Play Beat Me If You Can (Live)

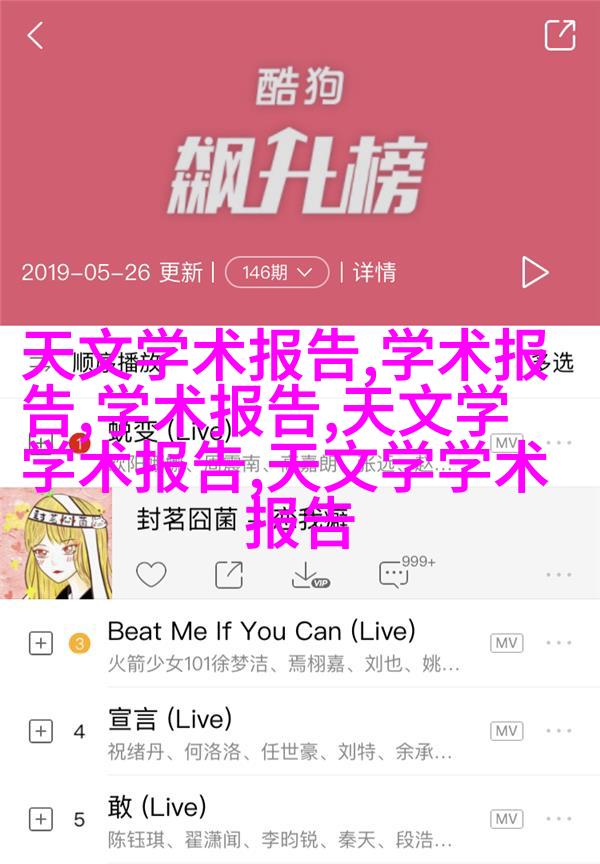click(x=260, y=644)
